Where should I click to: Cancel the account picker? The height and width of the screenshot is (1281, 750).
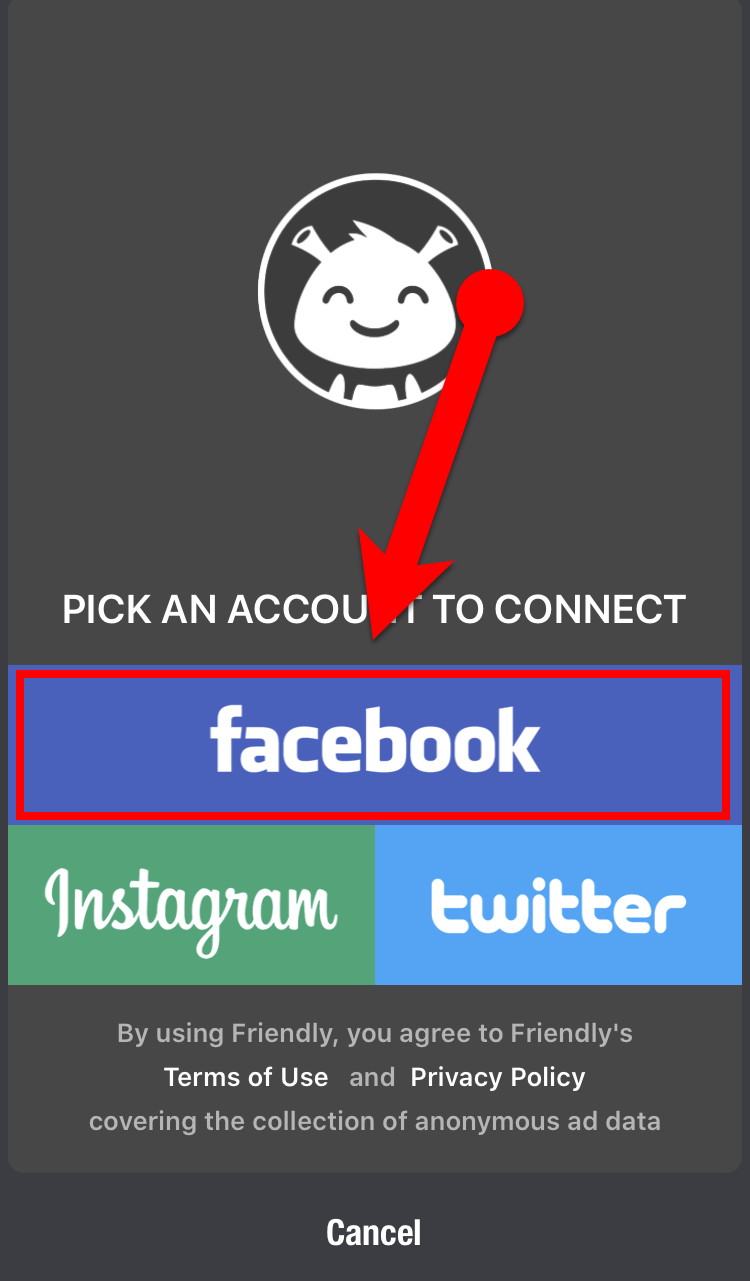tap(374, 1232)
